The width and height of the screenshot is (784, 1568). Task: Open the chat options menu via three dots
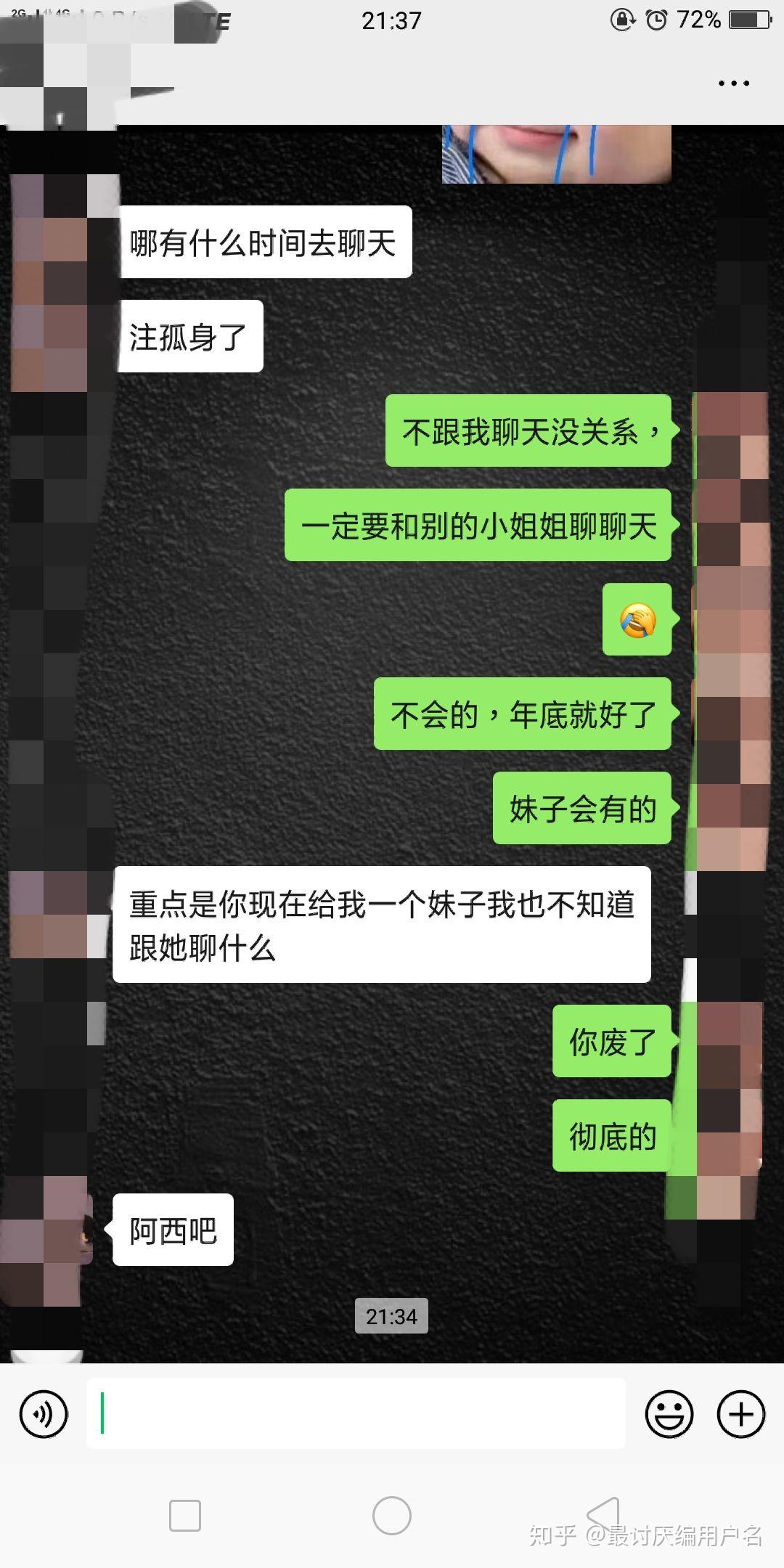[x=733, y=82]
